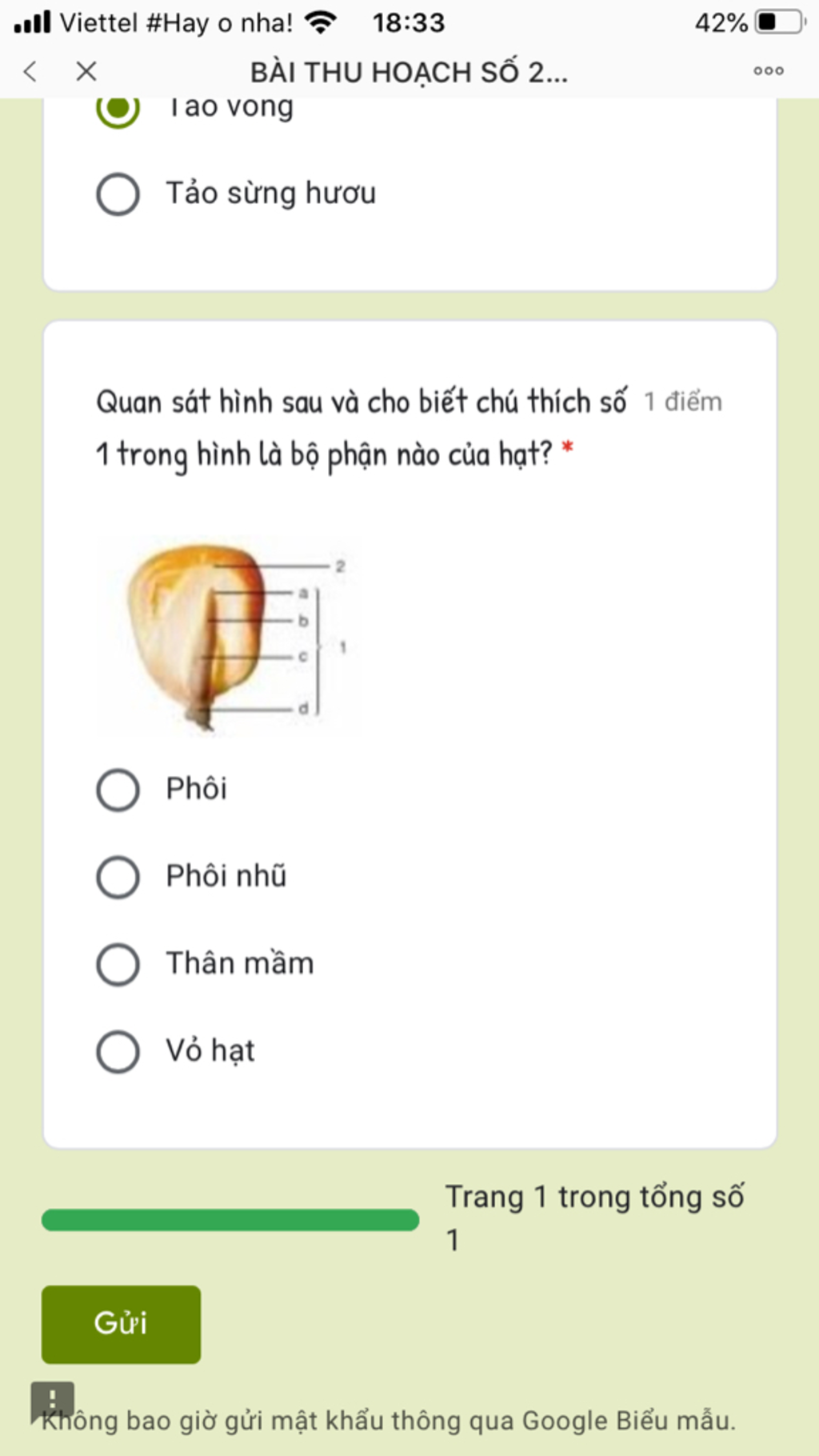Open the three-dot overflow menu
Screen dimensions: 819x1456
[x=768, y=71]
